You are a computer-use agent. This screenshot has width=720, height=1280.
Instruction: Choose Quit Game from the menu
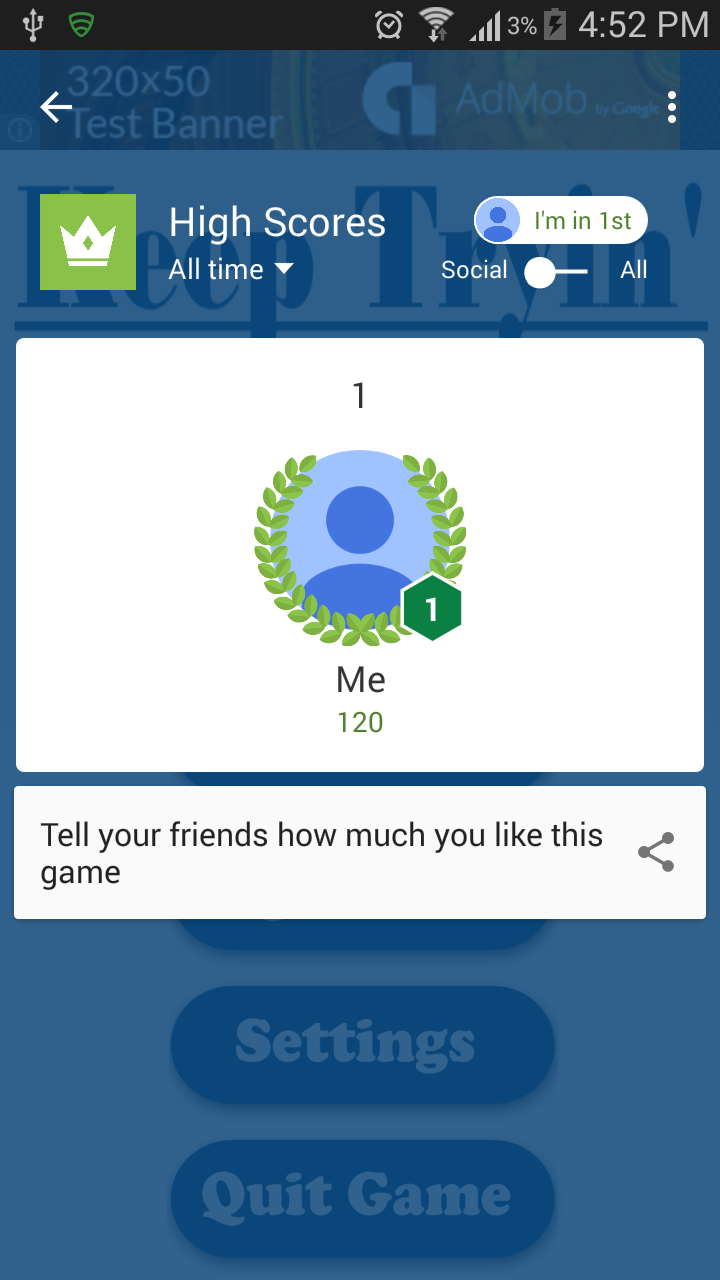pyautogui.click(x=360, y=1198)
